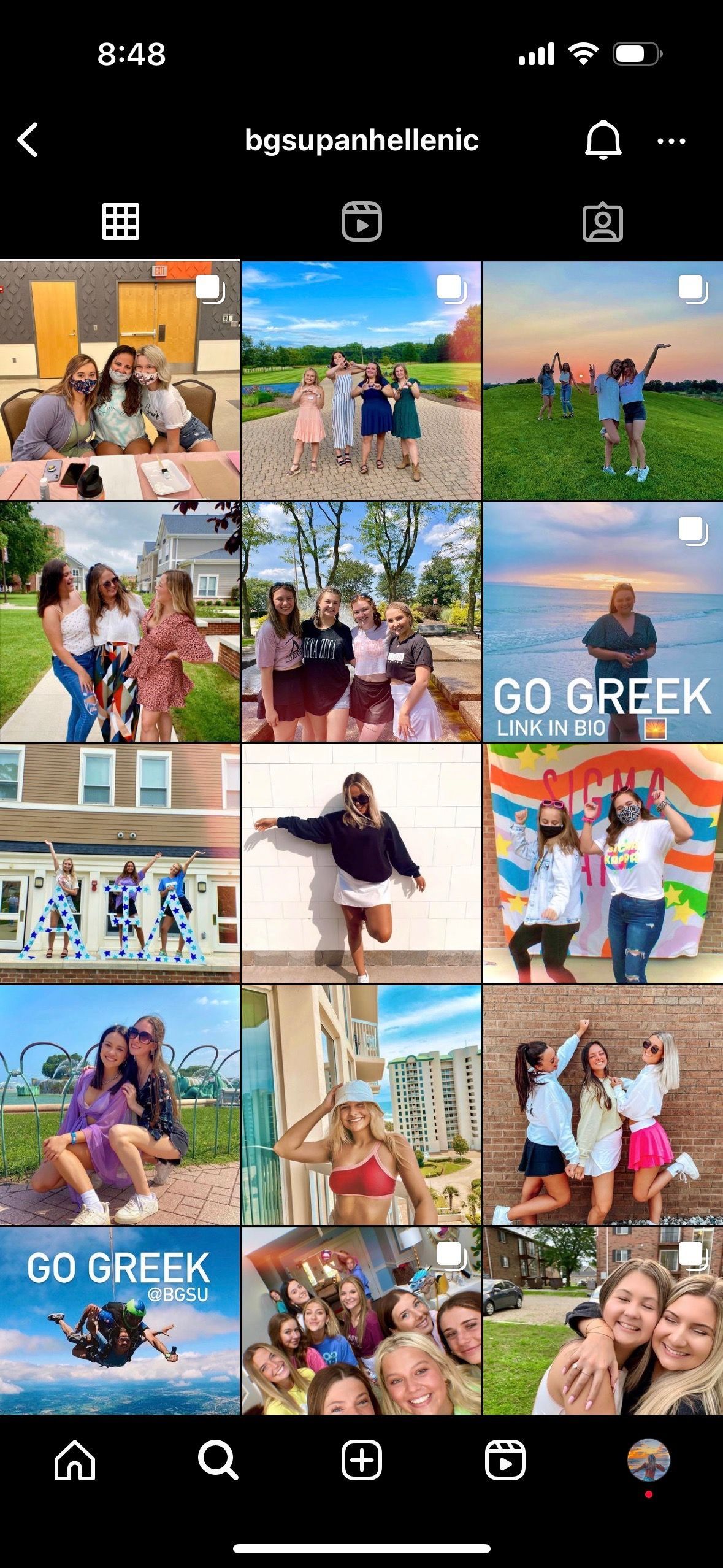Viewport: 723px width, 1568px height.
Task: Open the three women at brick wall post
Action: pyautogui.click(x=603, y=1104)
